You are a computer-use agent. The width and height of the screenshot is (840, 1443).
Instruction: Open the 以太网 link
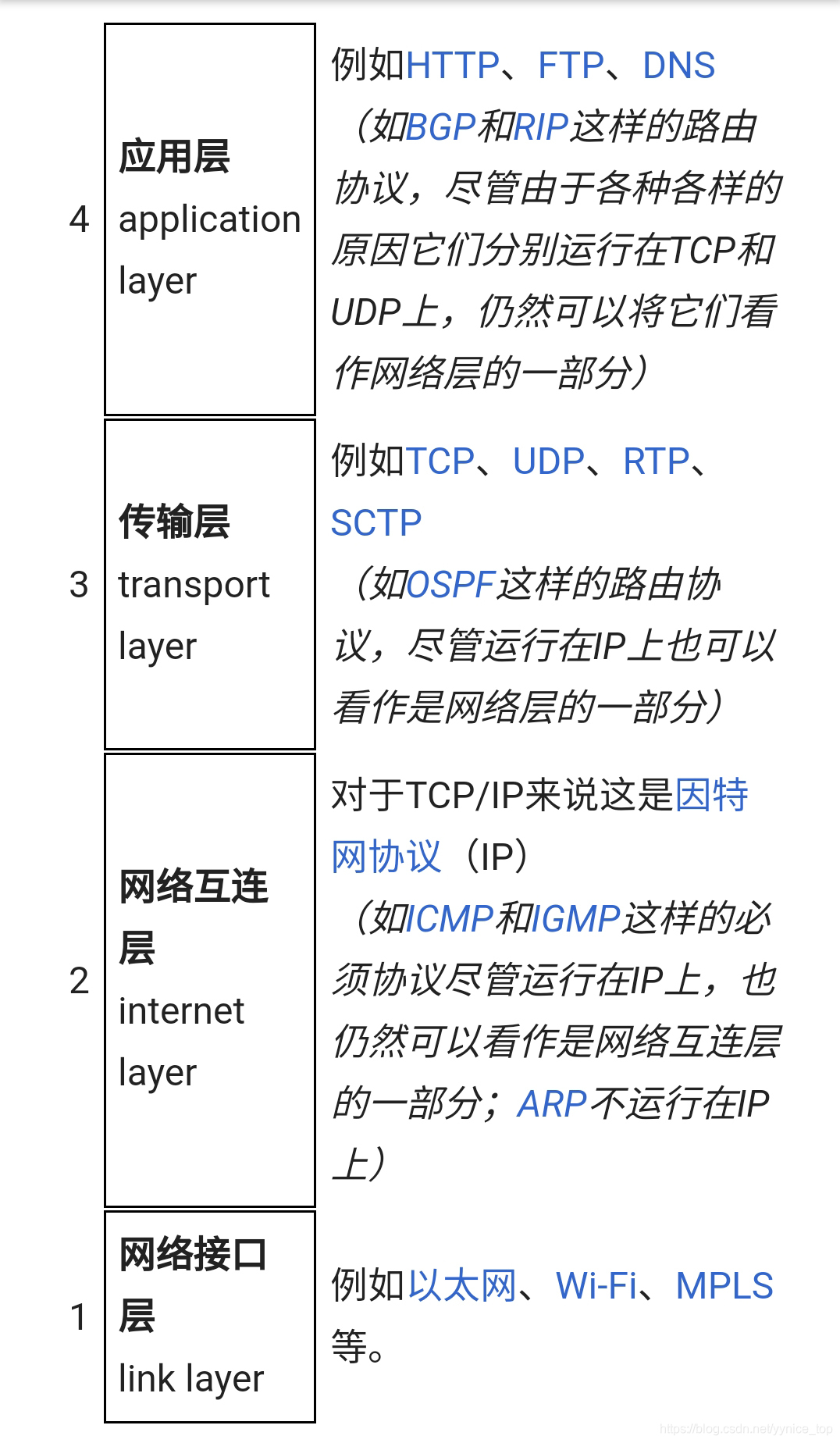point(462,1286)
